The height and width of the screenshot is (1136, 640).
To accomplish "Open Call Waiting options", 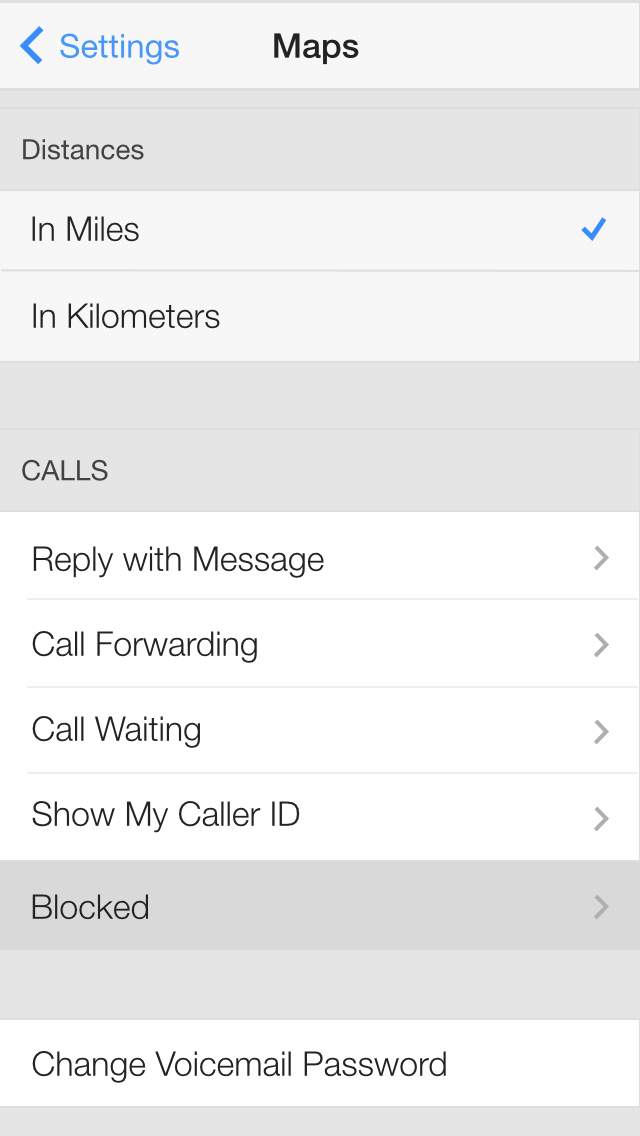I will pos(320,730).
